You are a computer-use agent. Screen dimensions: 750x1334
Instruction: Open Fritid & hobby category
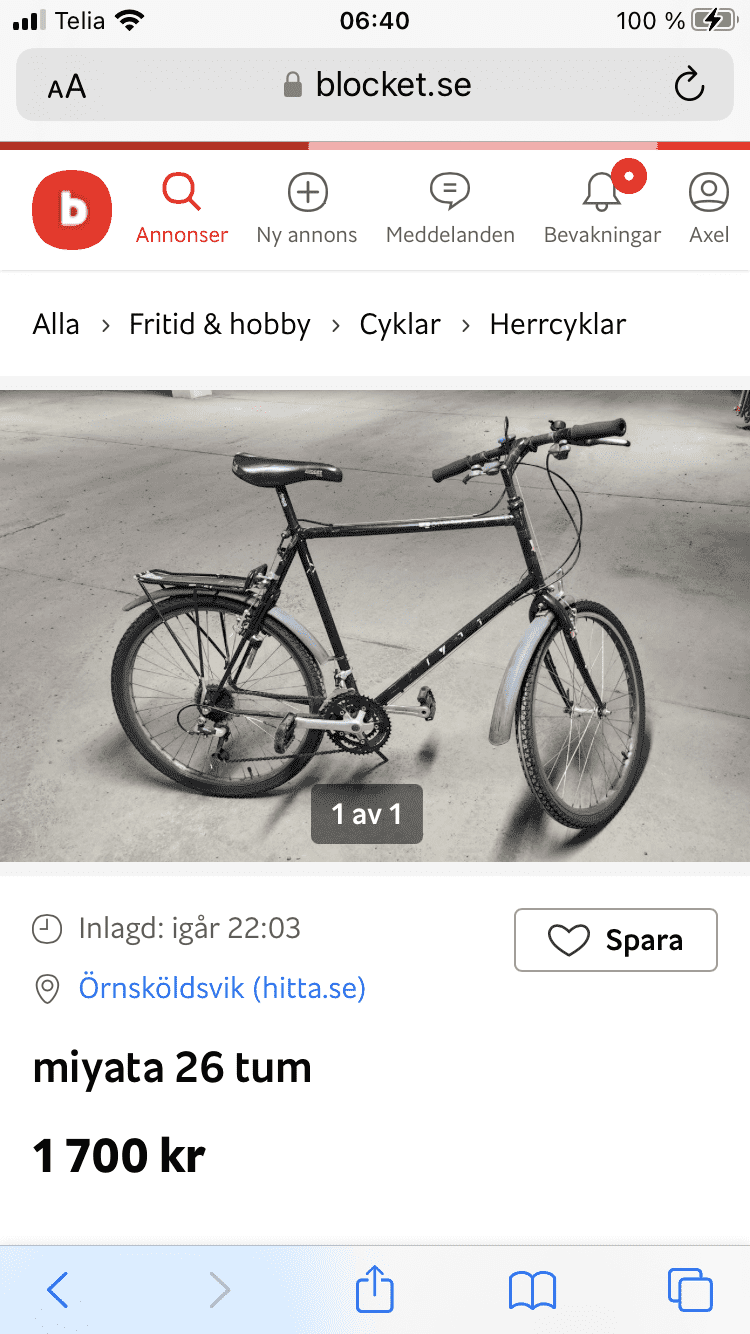pyautogui.click(x=220, y=324)
